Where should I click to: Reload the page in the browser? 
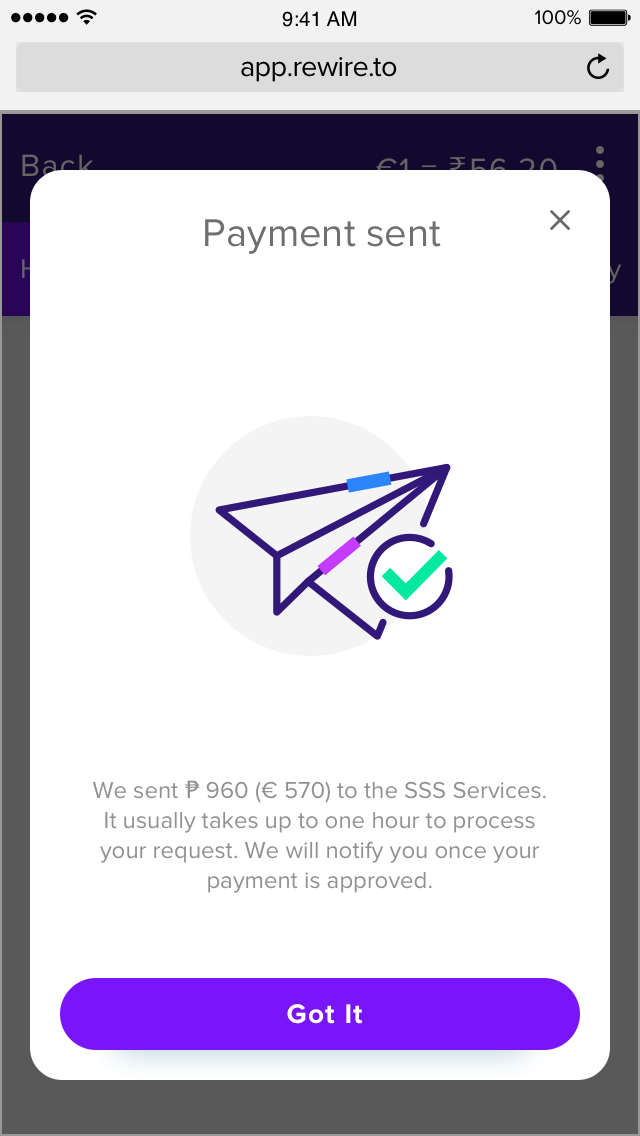coord(597,68)
